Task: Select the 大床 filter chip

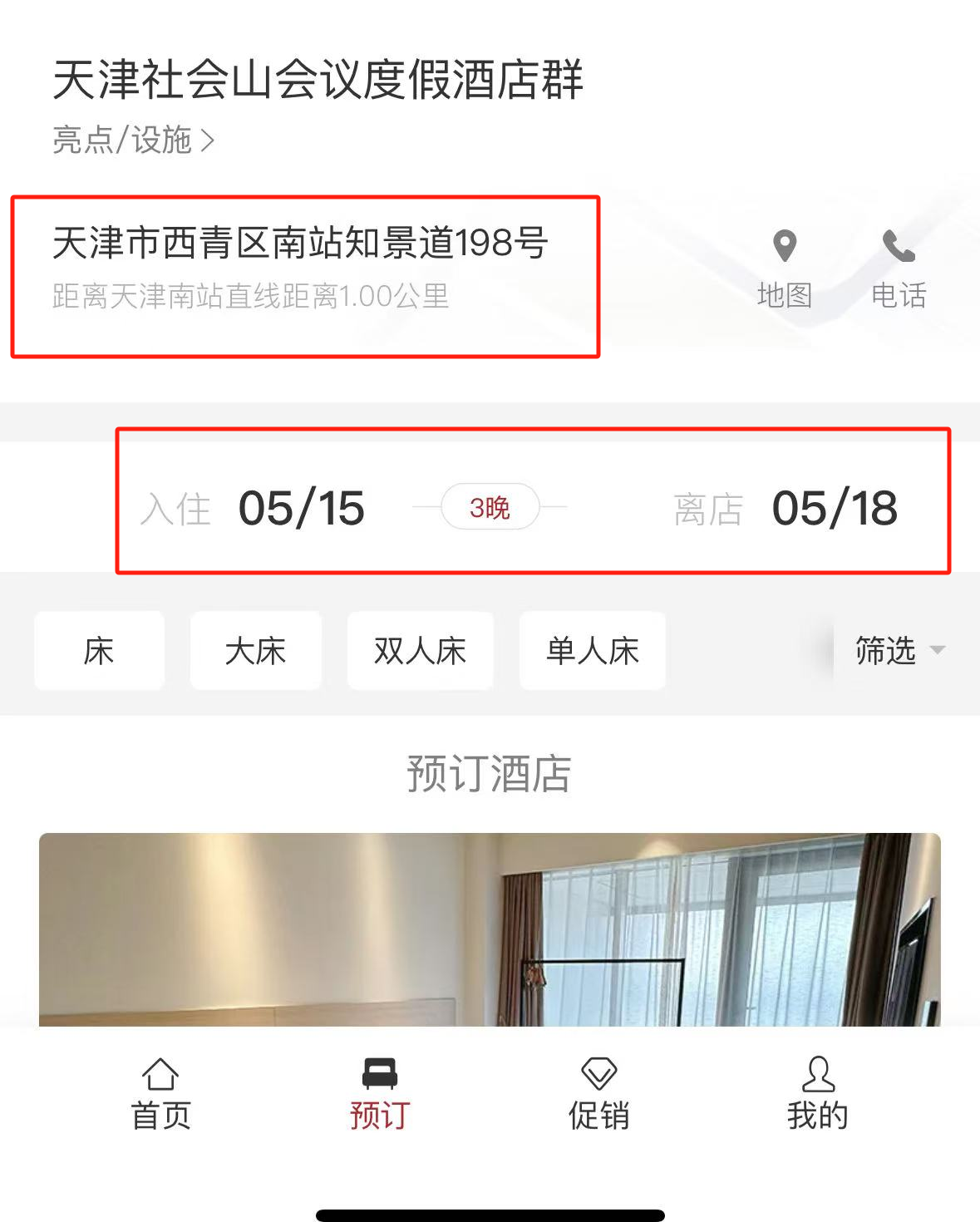Action: 255,651
